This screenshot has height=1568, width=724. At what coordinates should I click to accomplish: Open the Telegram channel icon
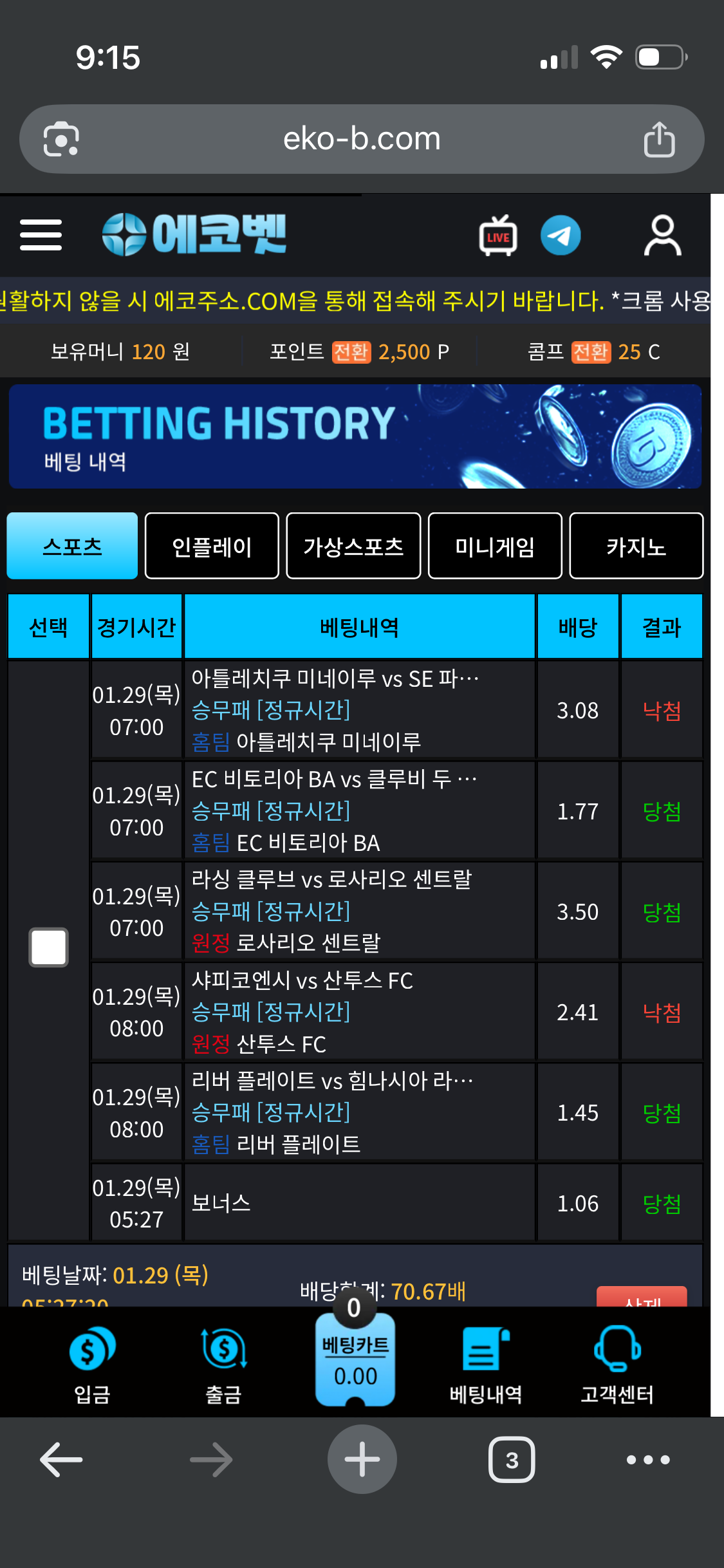[x=560, y=236]
